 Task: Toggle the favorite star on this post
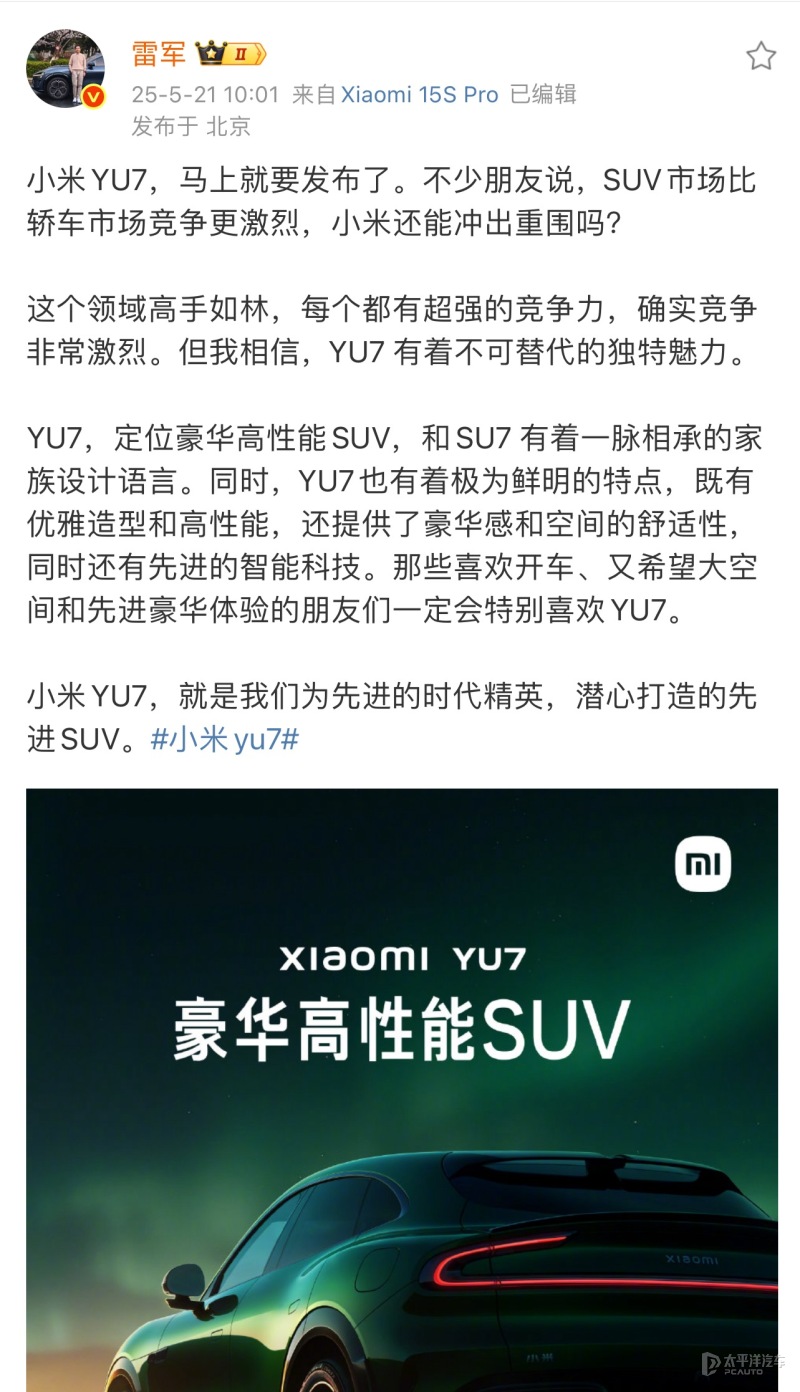point(762,57)
